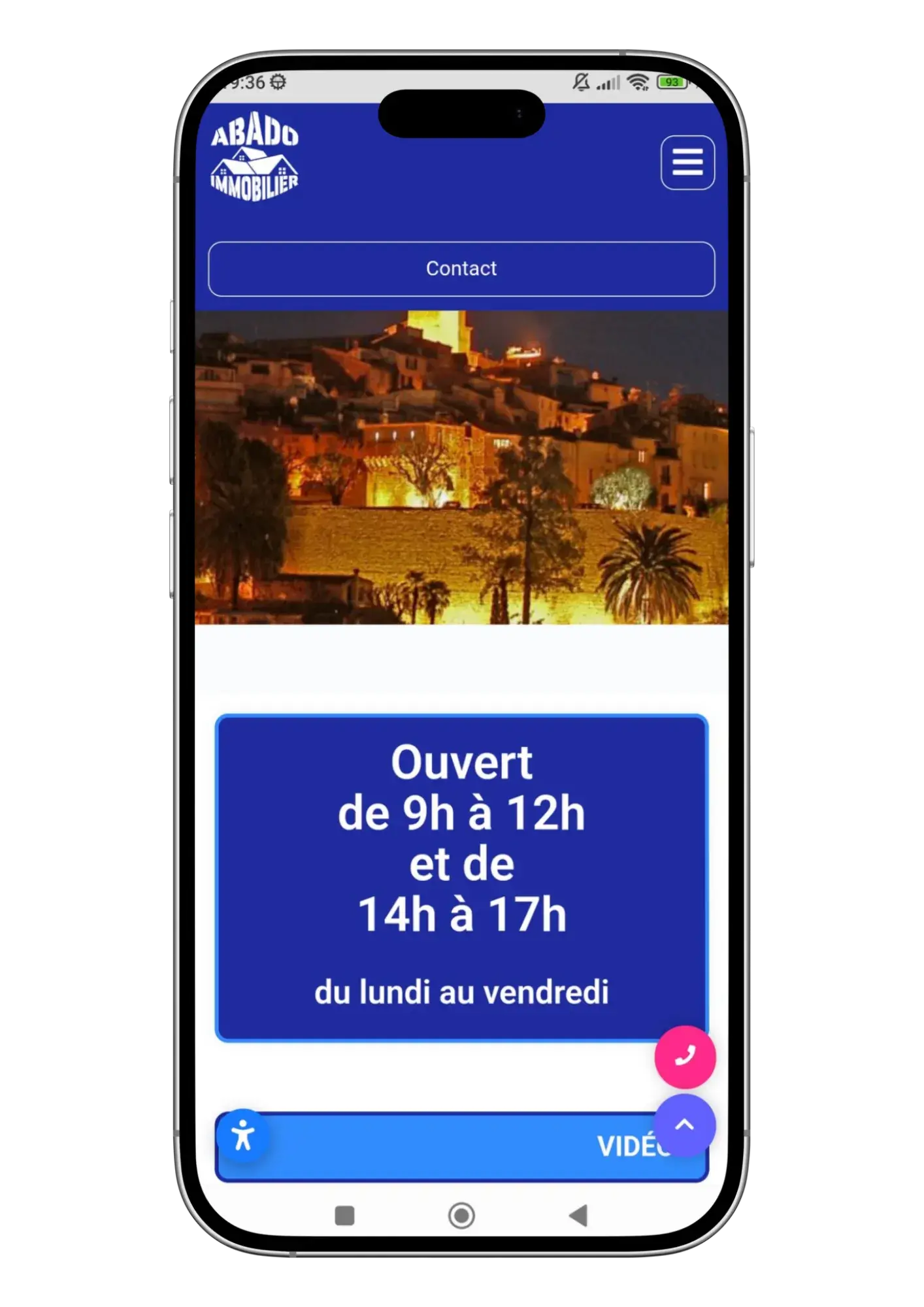Screen dimensions: 924x1307
Task: Jump back to top with arrow button
Action: click(x=685, y=1125)
